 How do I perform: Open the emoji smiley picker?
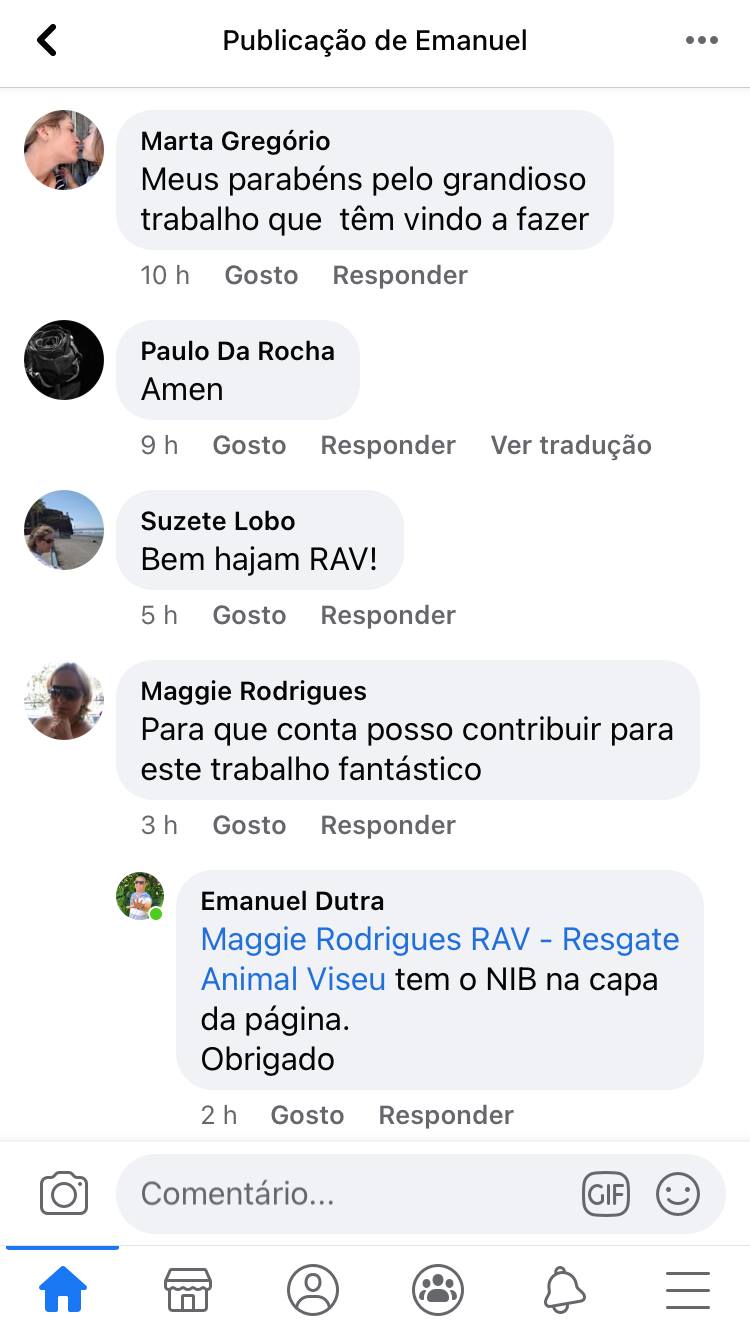pos(678,1194)
